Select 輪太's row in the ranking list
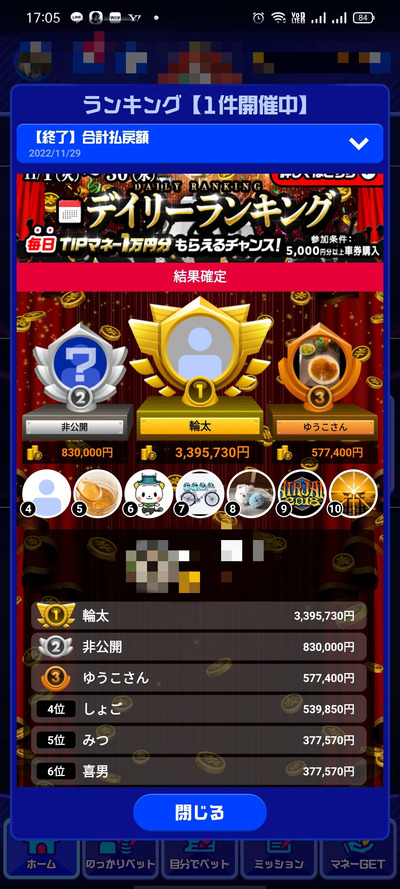The width and height of the screenshot is (400, 889). (x=200, y=616)
